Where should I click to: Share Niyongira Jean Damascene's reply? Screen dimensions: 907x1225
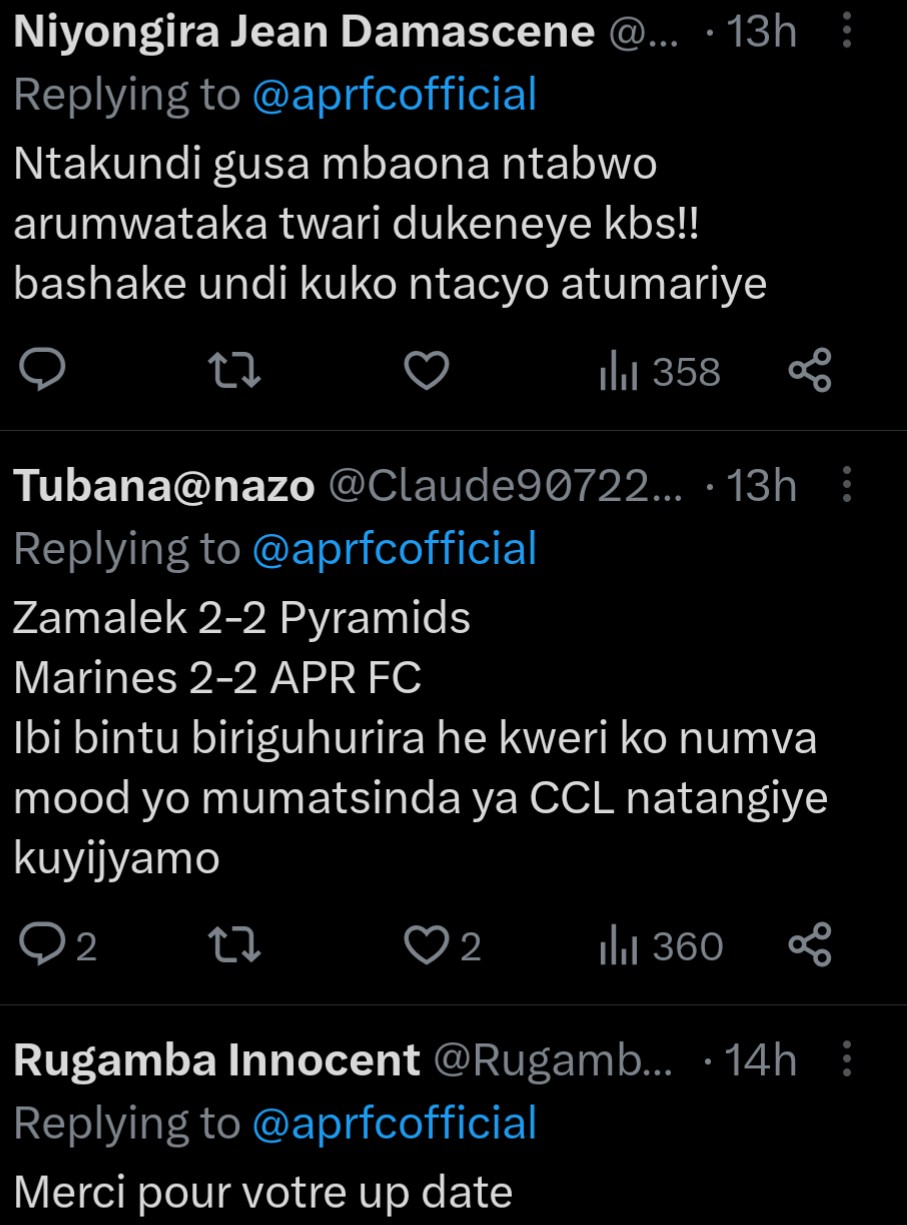pos(810,372)
